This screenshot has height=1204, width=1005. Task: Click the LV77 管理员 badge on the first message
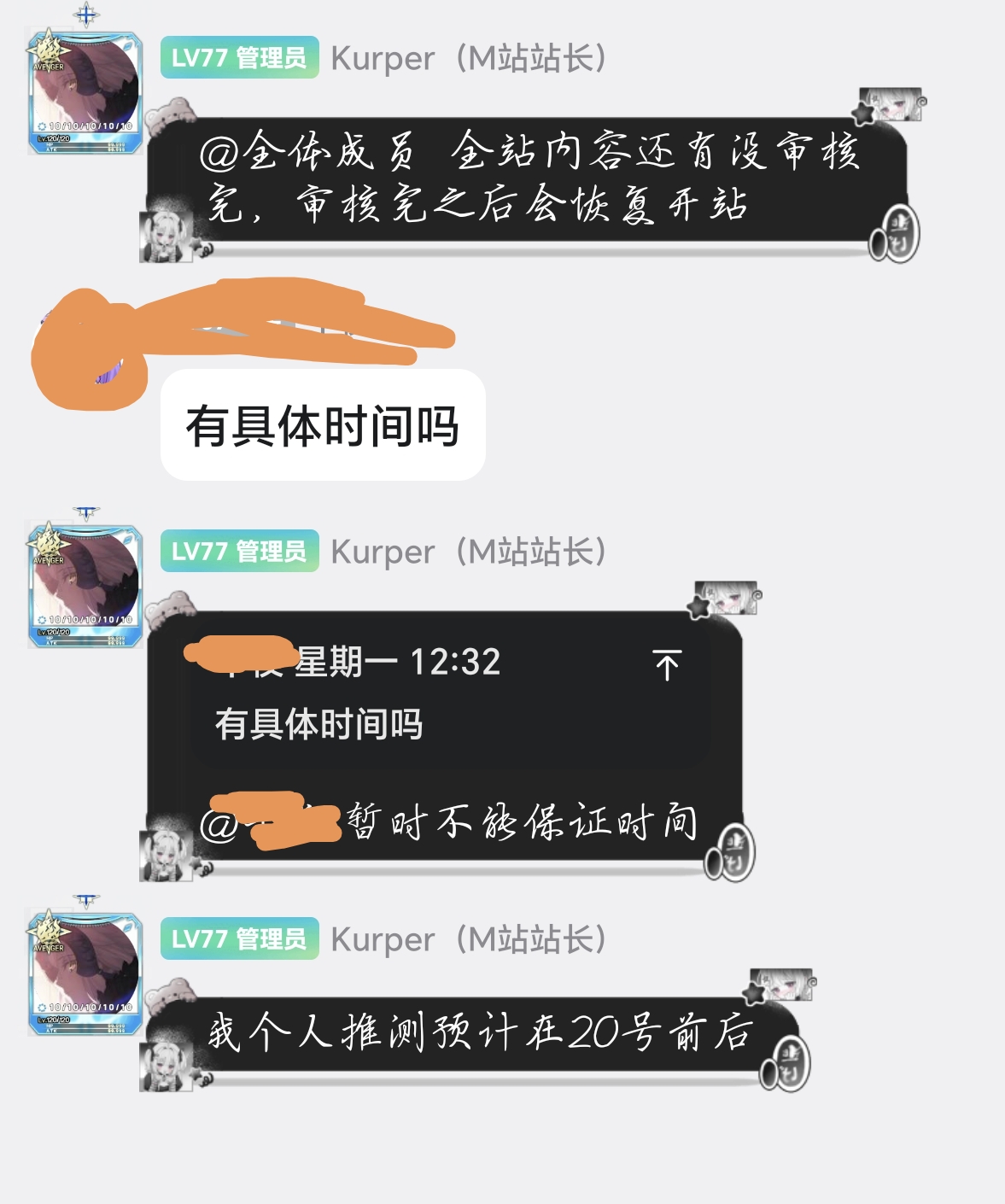point(239,58)
